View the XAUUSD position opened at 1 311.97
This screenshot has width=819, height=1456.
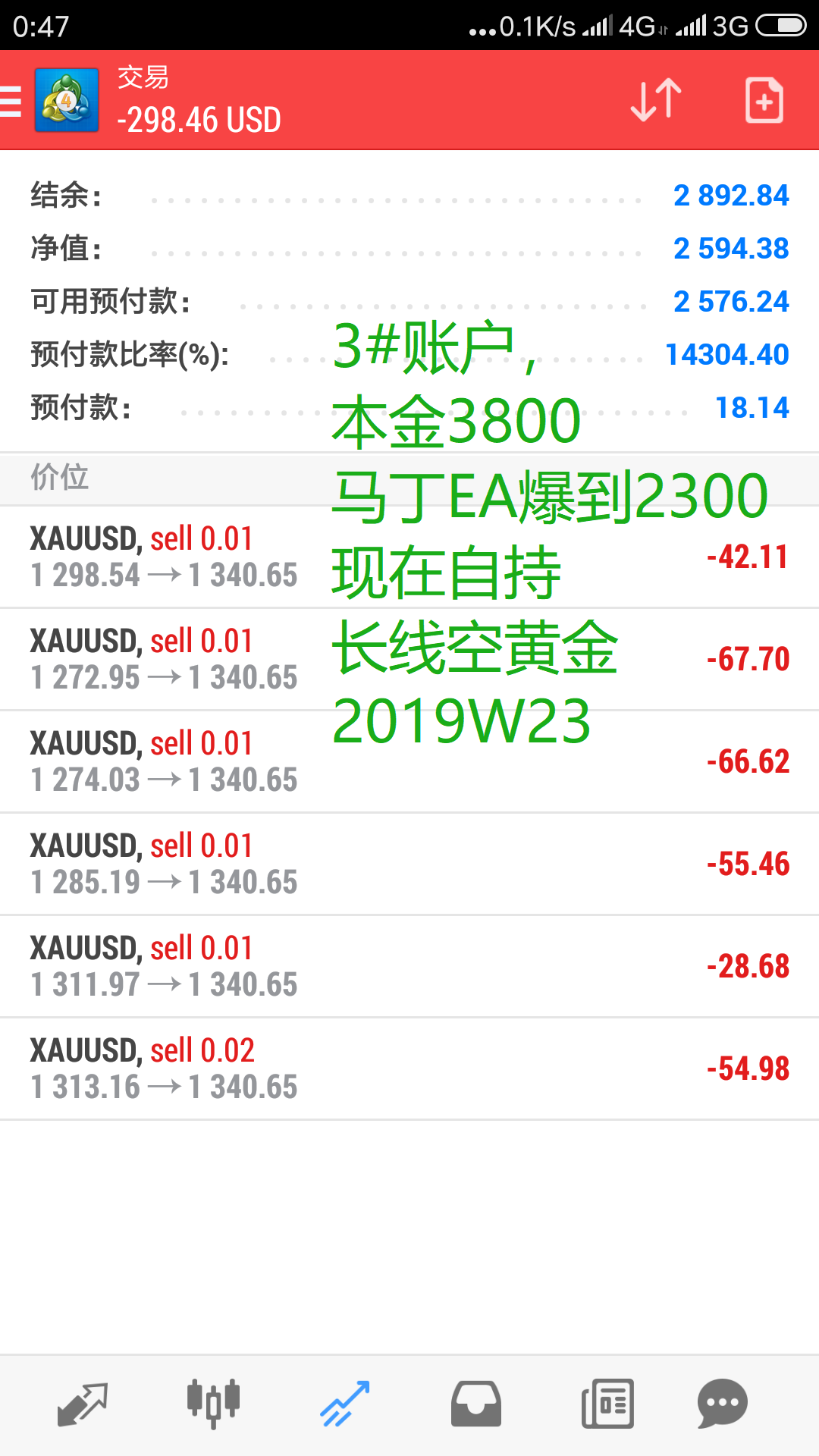point(409,967)
